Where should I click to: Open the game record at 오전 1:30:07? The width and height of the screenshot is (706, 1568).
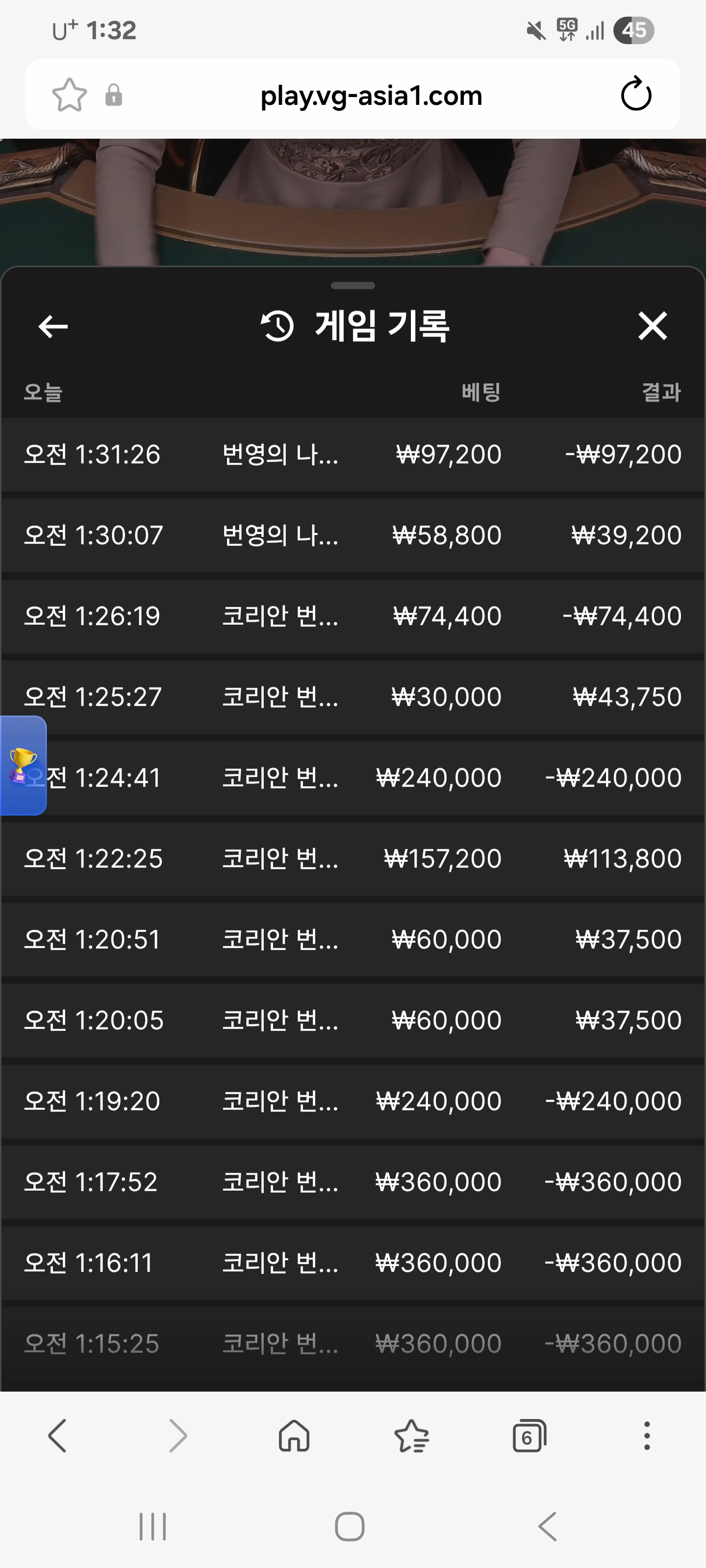click(353, 536)
